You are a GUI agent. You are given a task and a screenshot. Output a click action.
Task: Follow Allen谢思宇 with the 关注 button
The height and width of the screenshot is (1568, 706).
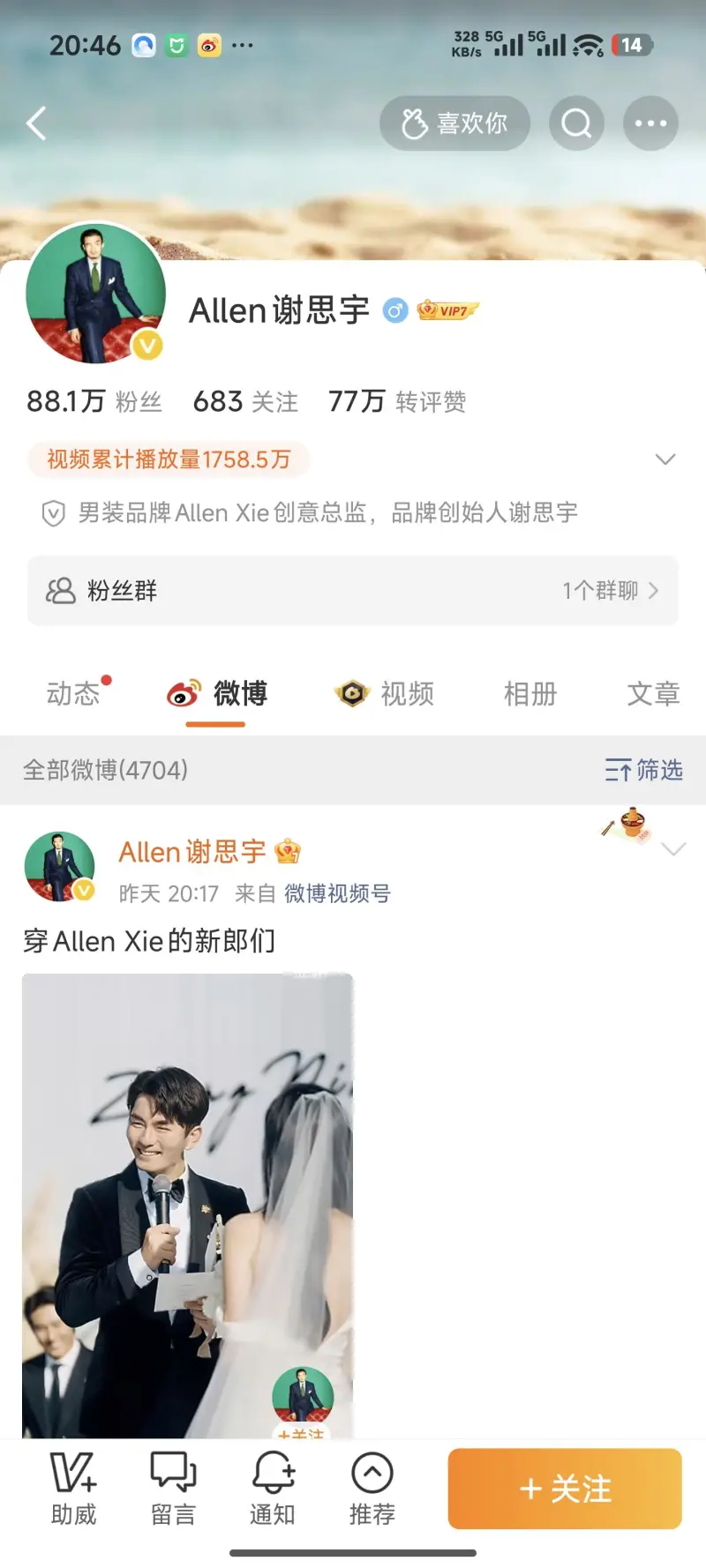pyautogui.click(x=565, y=1489)
